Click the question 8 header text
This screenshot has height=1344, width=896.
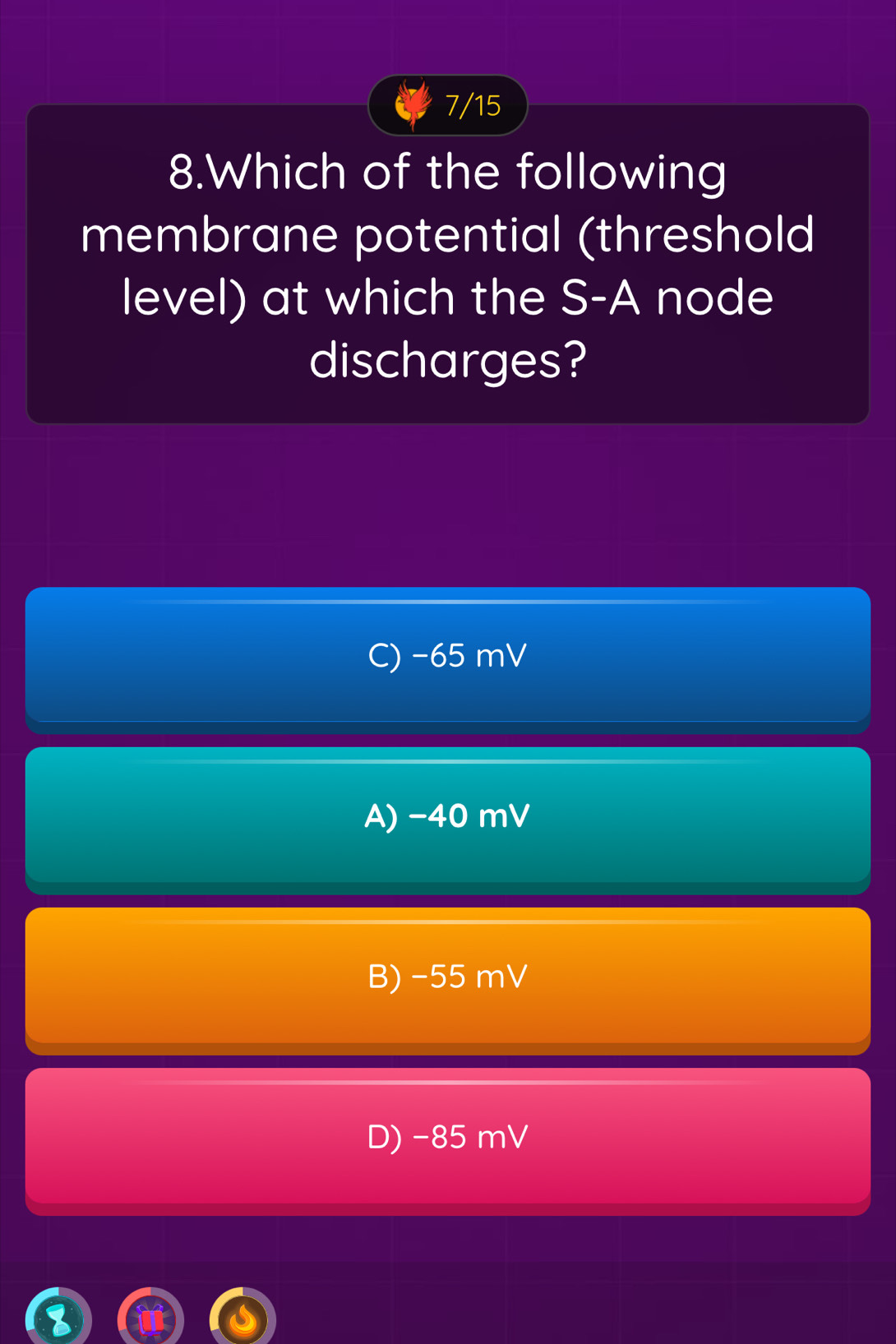(448, 172)
